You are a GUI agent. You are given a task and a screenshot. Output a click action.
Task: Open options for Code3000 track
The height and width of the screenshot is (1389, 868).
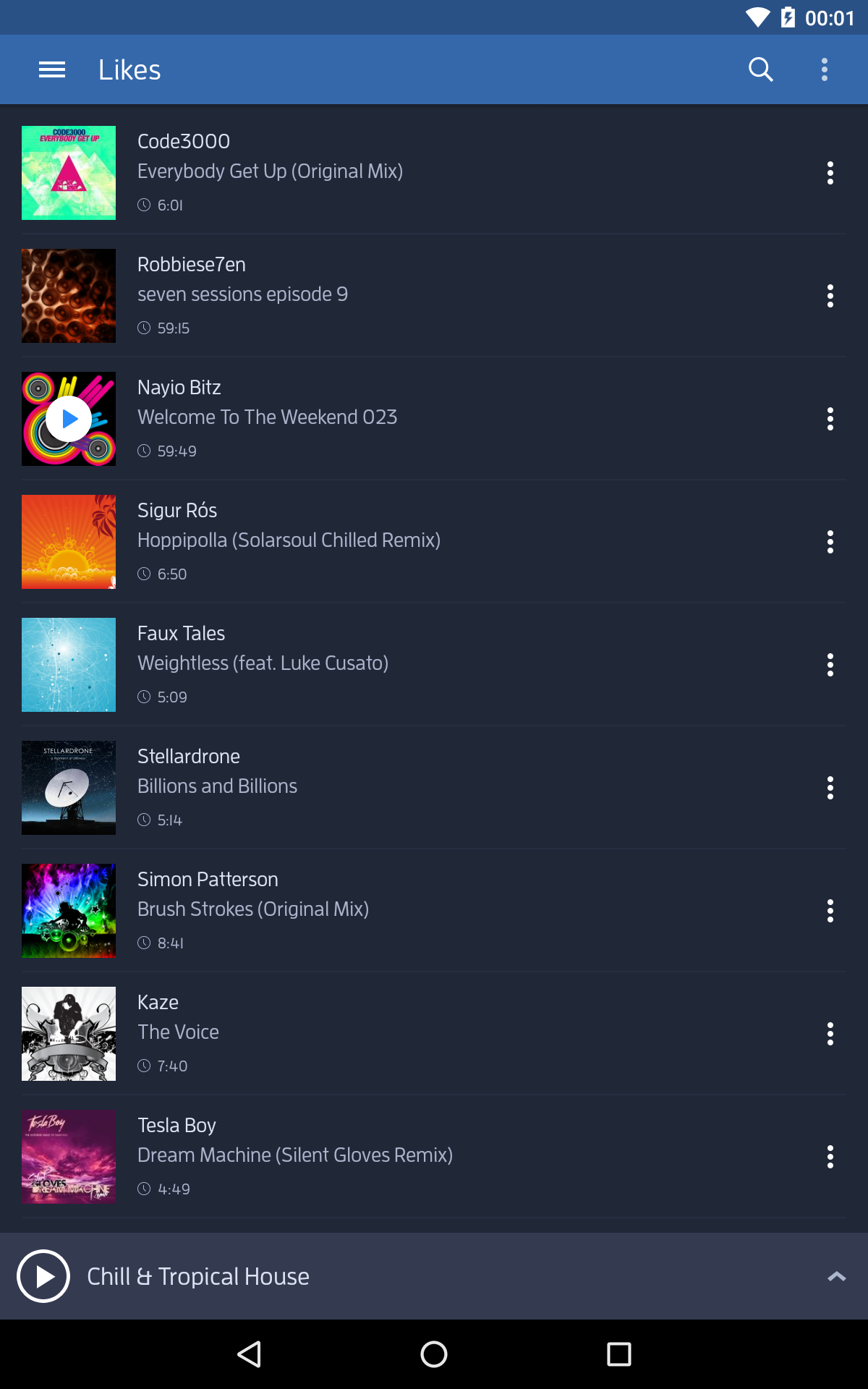point(830,173)
